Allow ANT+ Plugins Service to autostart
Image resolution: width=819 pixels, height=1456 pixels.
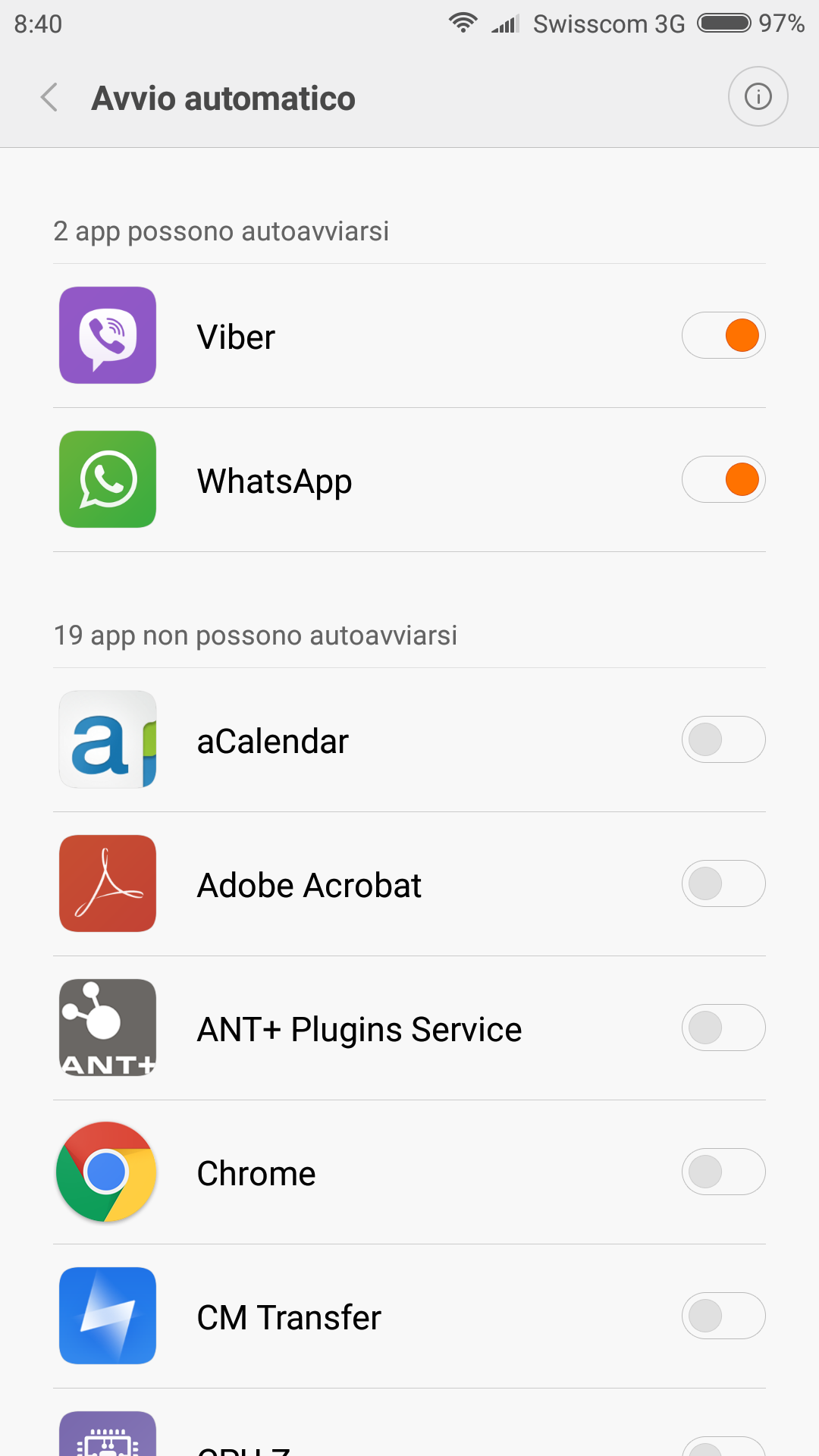[723, 1028]
